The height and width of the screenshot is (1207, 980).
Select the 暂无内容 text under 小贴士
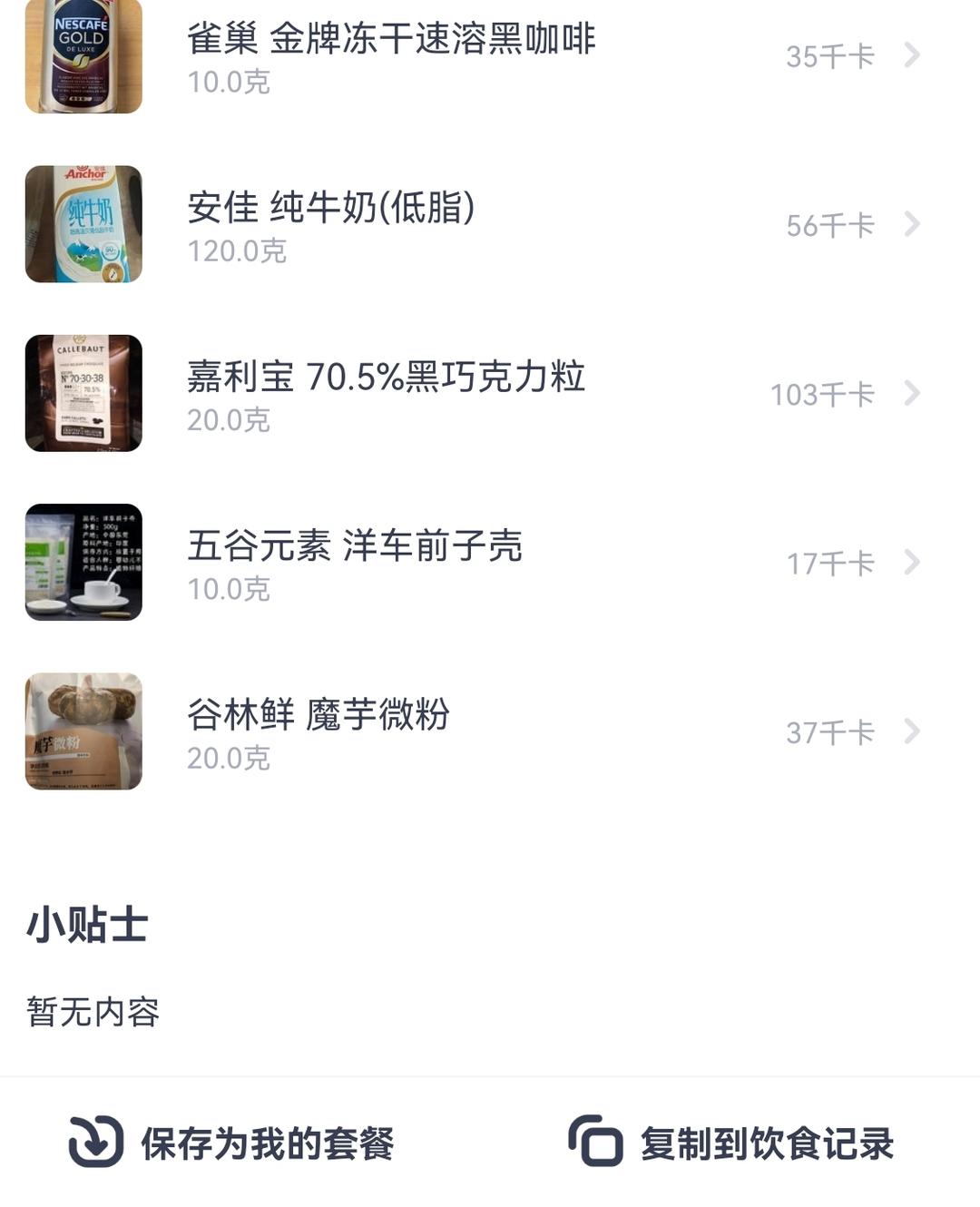[91, 1015]
